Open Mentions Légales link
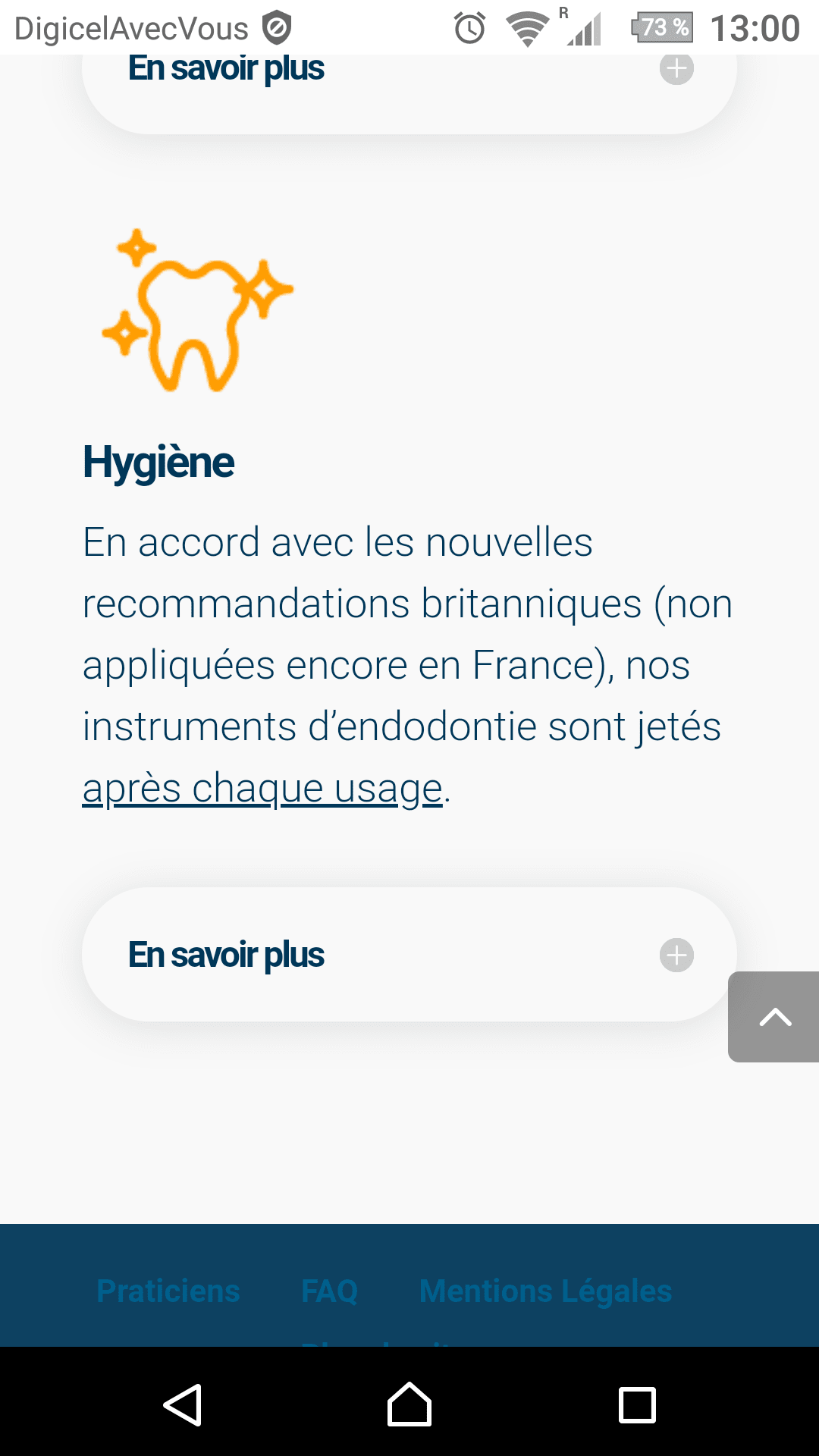This screenshot has width=819, height=1456. (545, 1291)
